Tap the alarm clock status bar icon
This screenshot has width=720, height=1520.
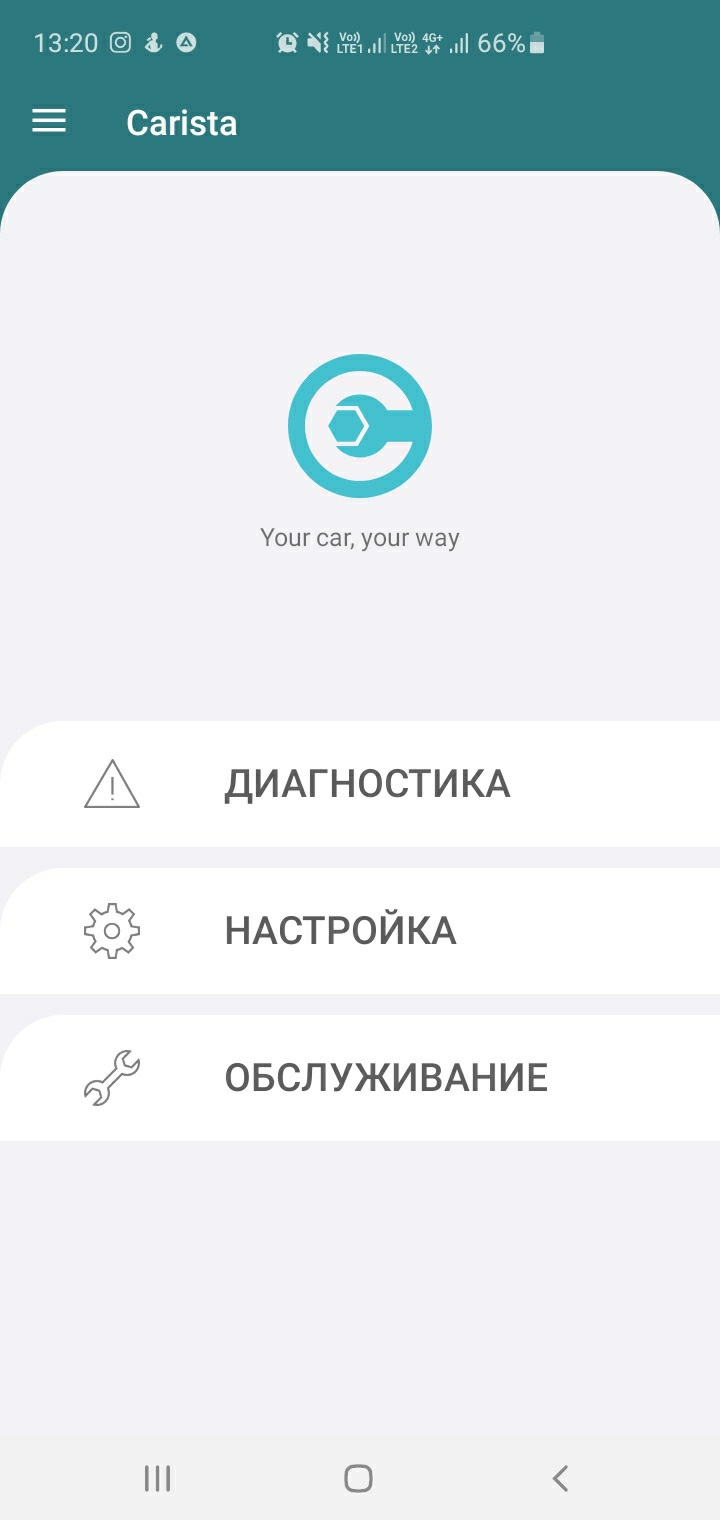[x=285, y=43]
